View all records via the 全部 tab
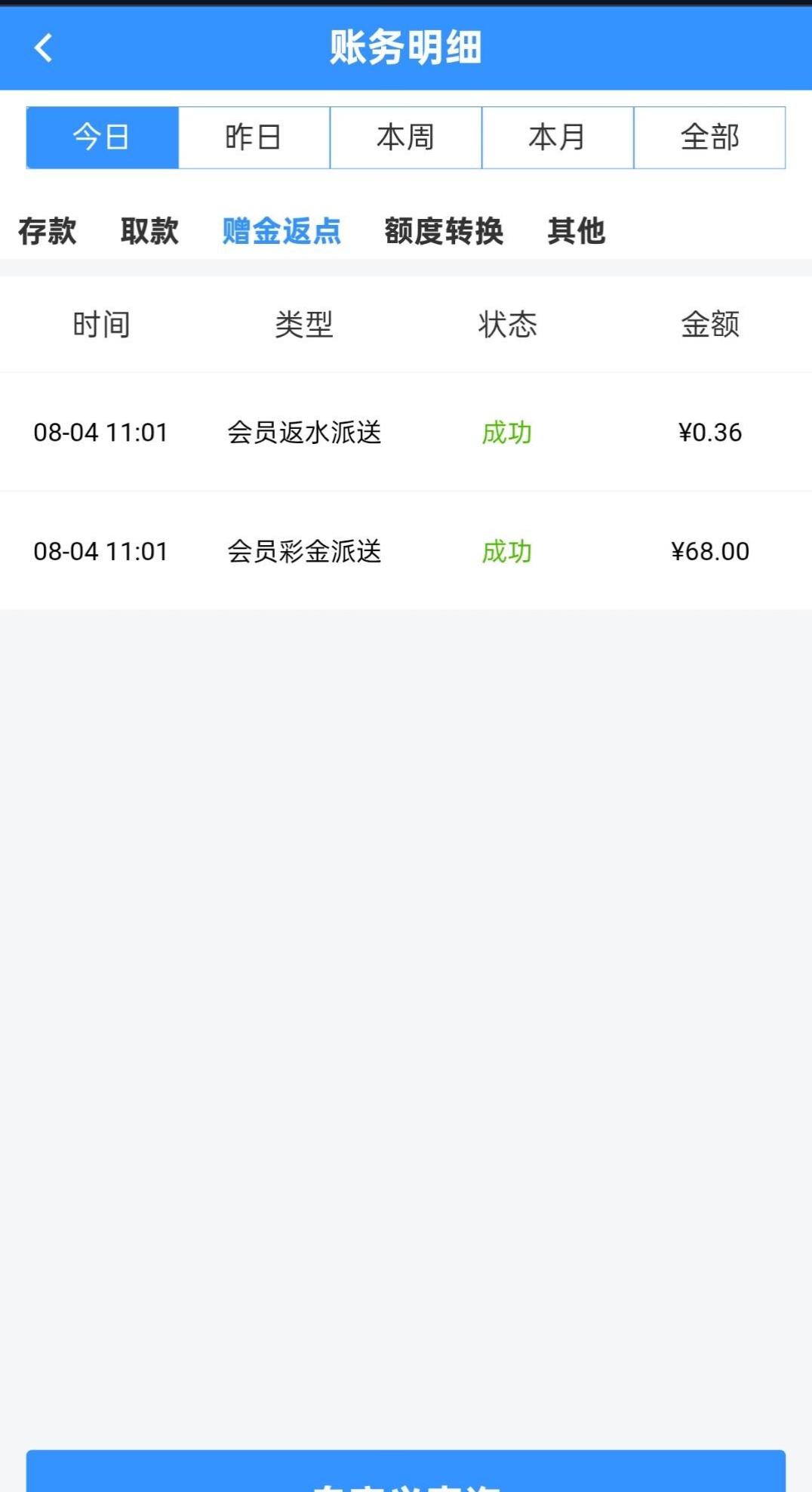The width and height of the screenshot is (812, 1492). point(709,137)
